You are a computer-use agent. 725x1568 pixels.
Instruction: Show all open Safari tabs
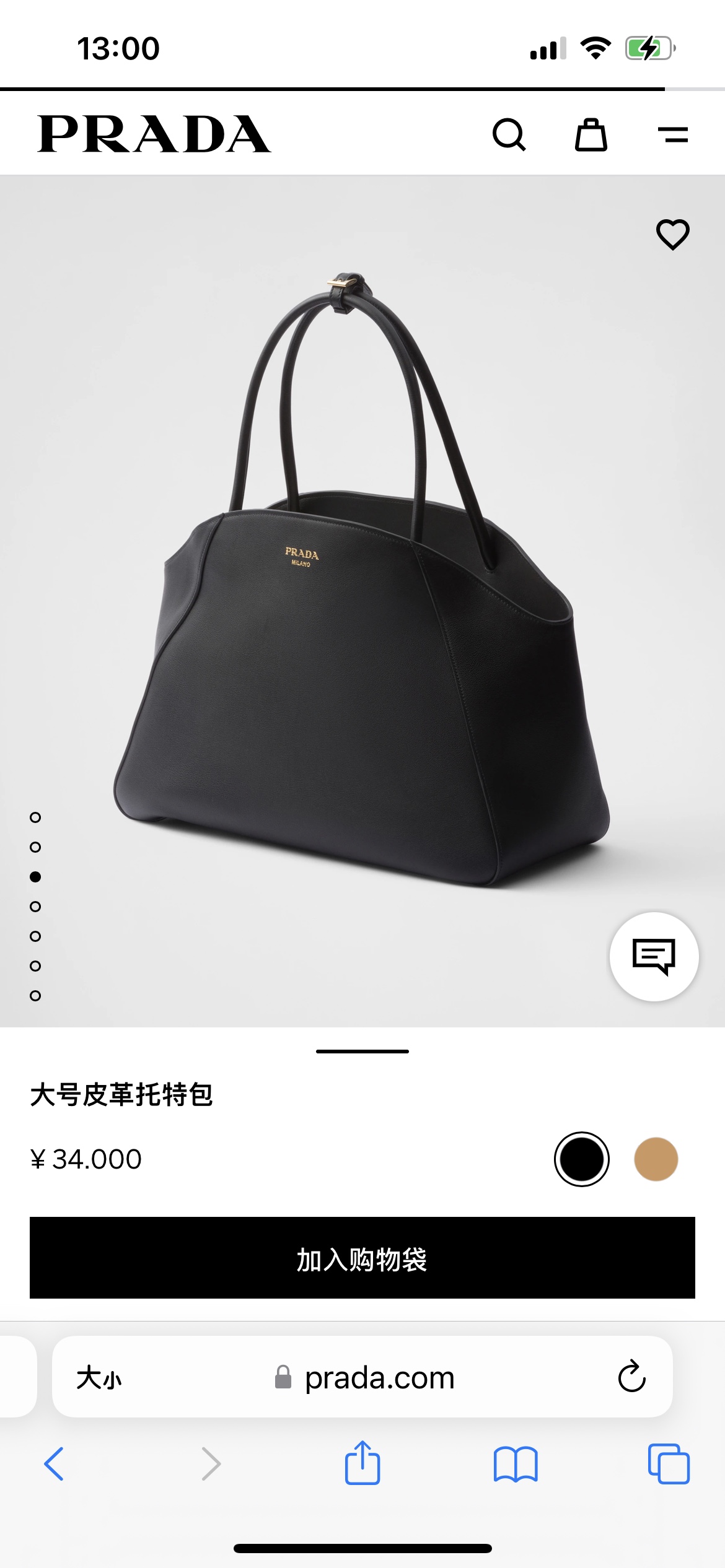[x=669, y=1464]
